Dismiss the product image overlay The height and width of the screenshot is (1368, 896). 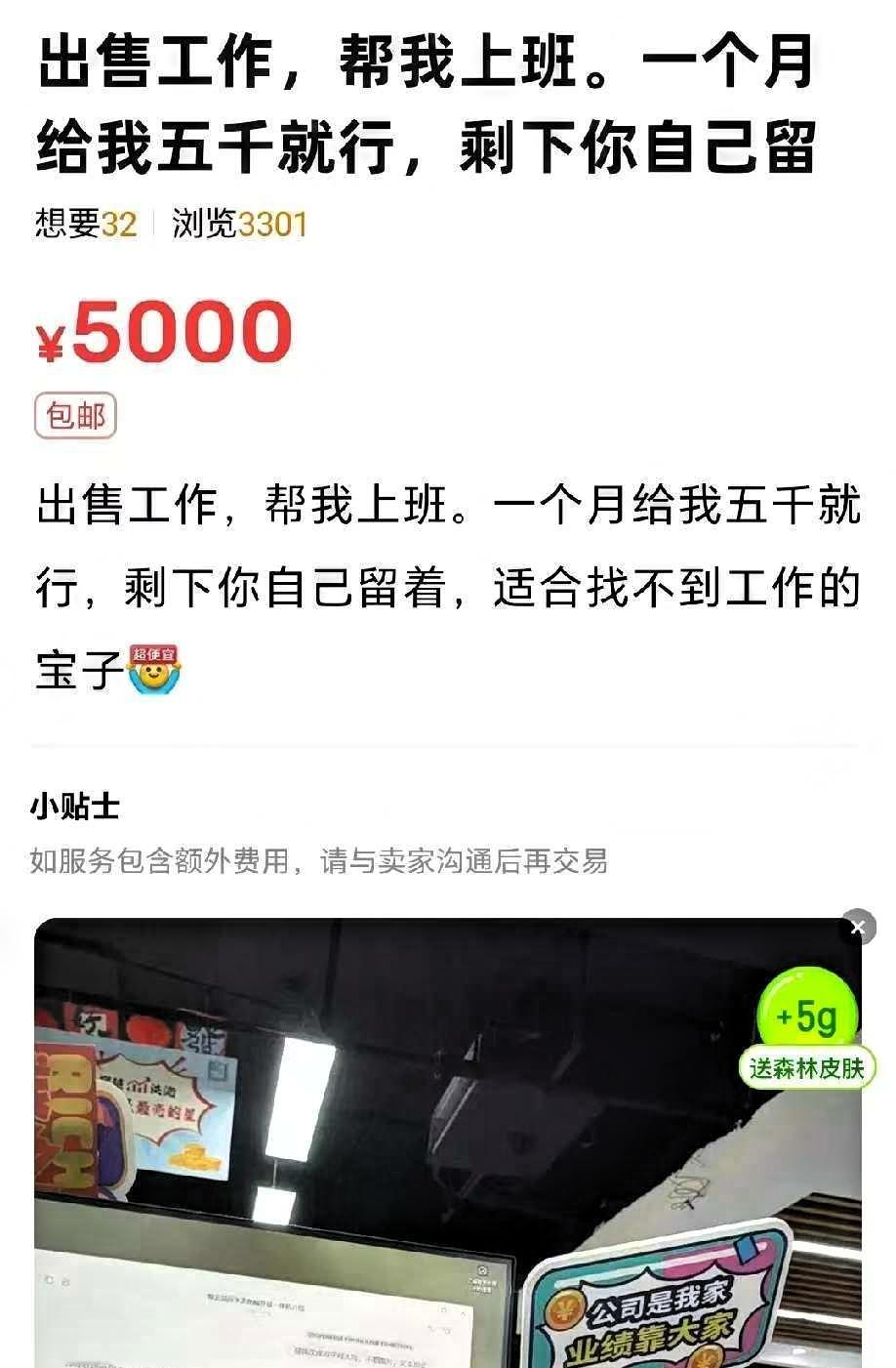click(858, 929)
